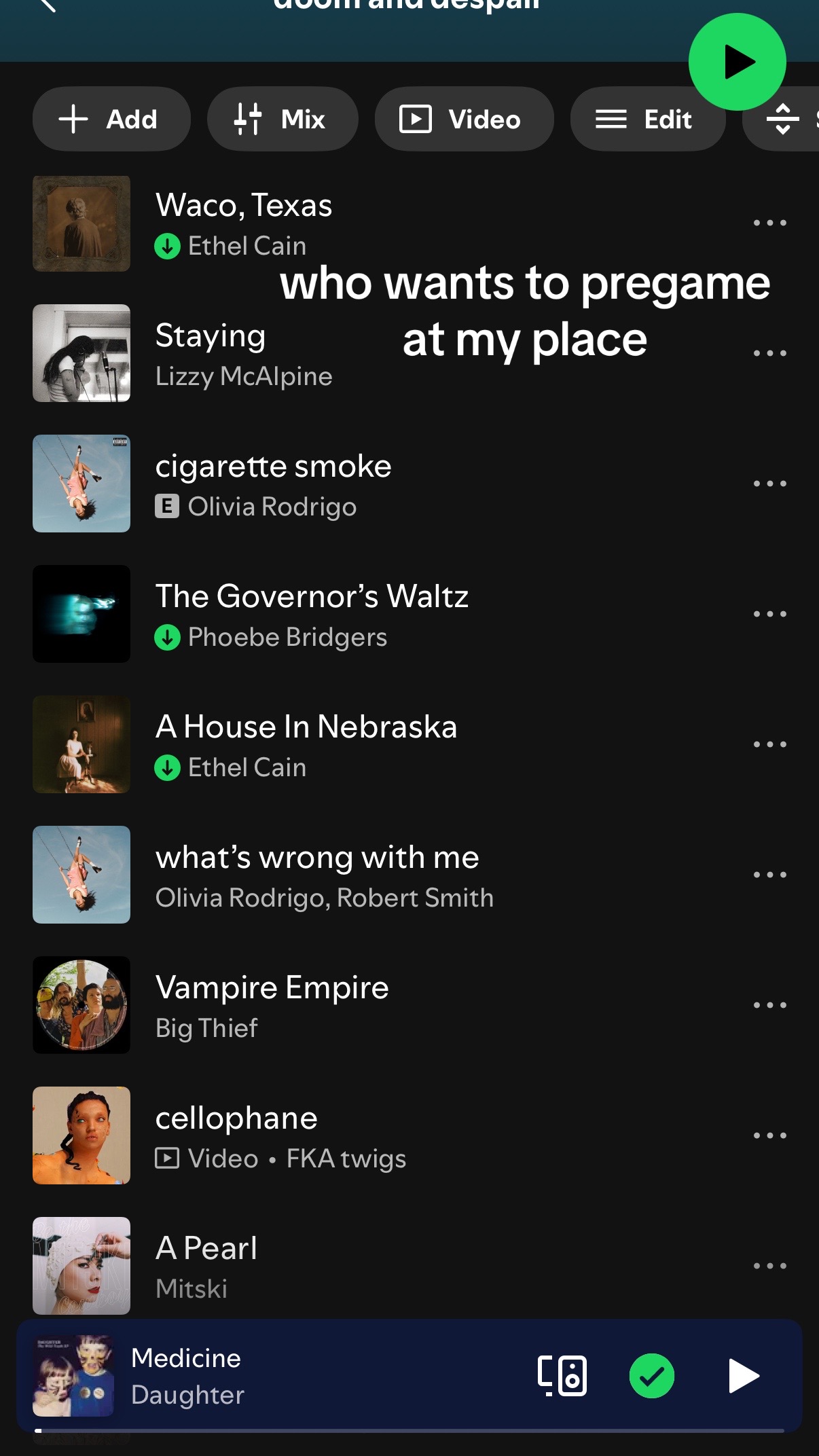Image resolution: width=819 pixels, height=1456 pixels.
Task: Open now playing for Medicine by Daughter
Action: [272, 1376]
